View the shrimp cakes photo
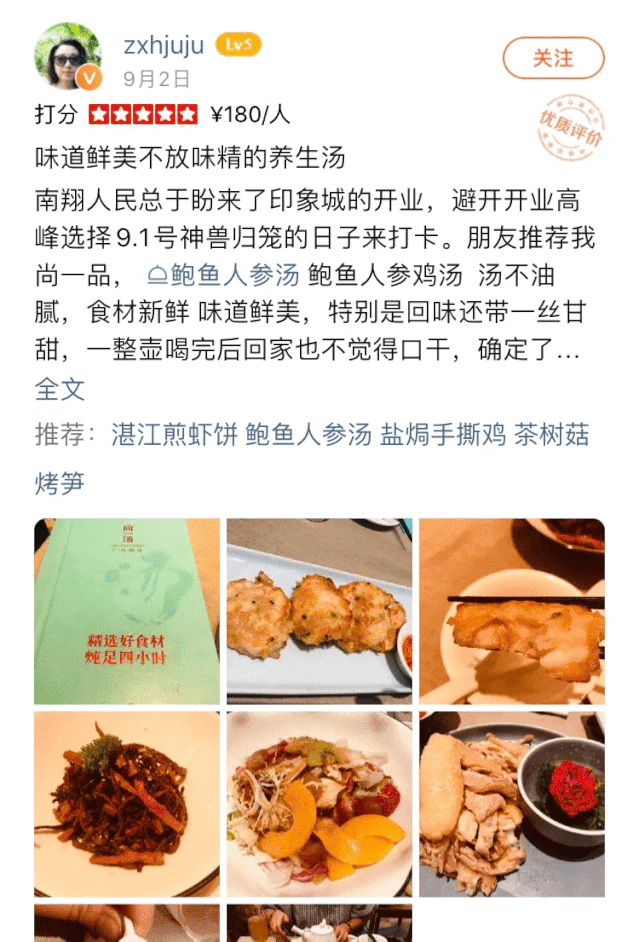Screen dimensions: 639x942 [x=318, y=611]
